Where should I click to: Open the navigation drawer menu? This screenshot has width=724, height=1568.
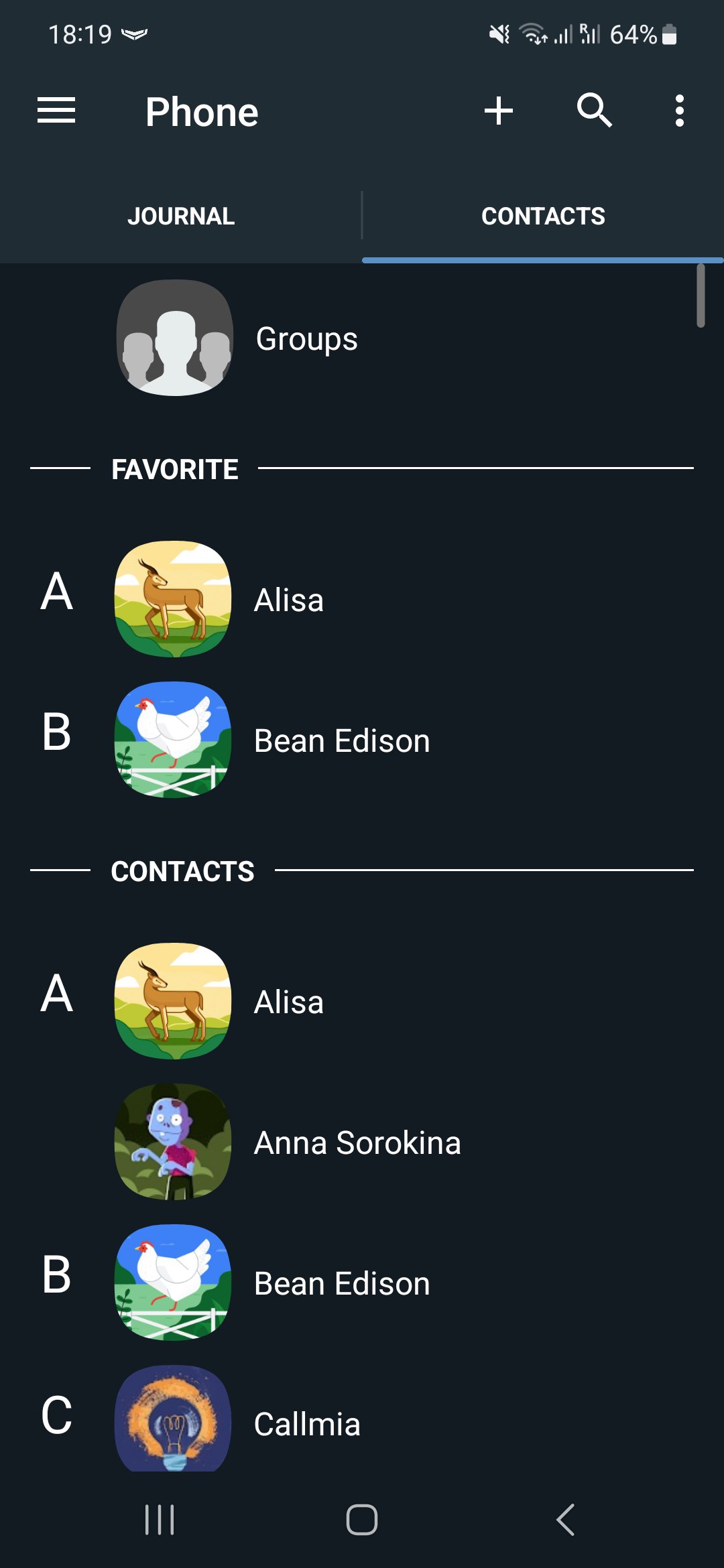pyautogui.click(x=56, y=111)
